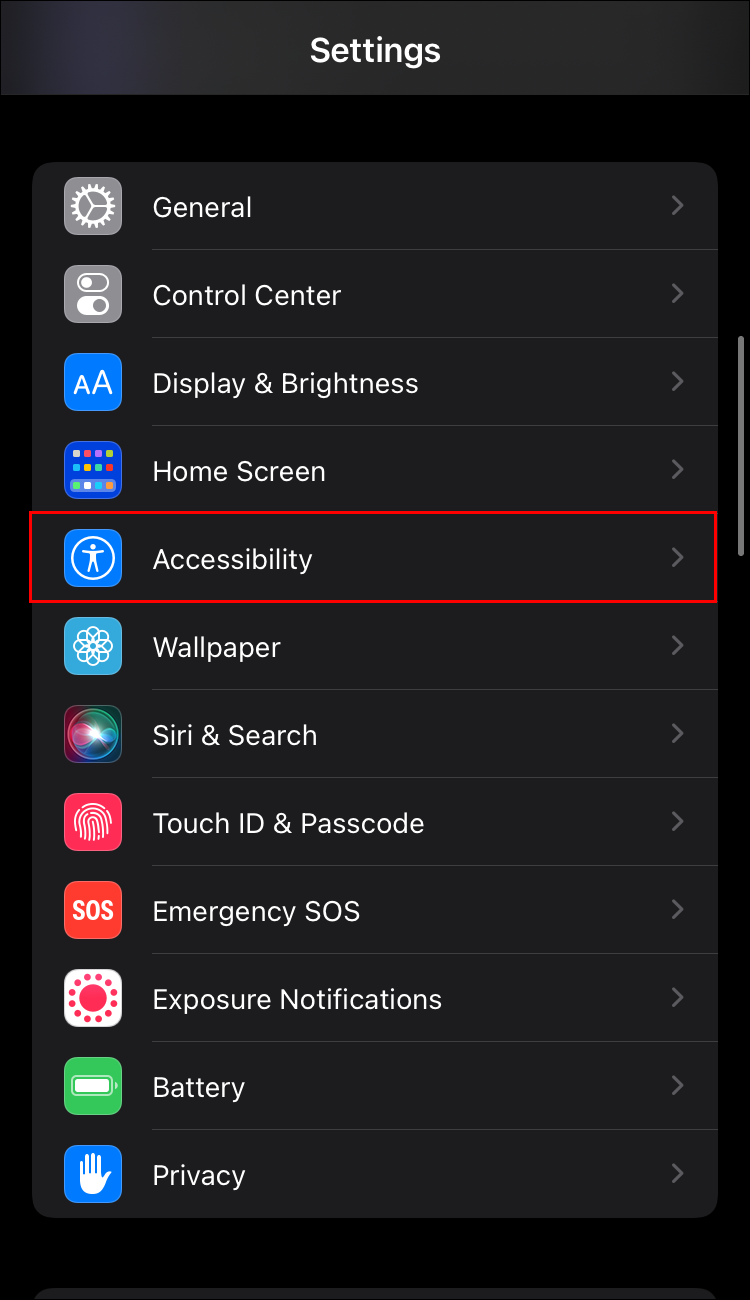Go to Display & Brightness
This screenshot has height=1300, width=750.
[375, 383]
